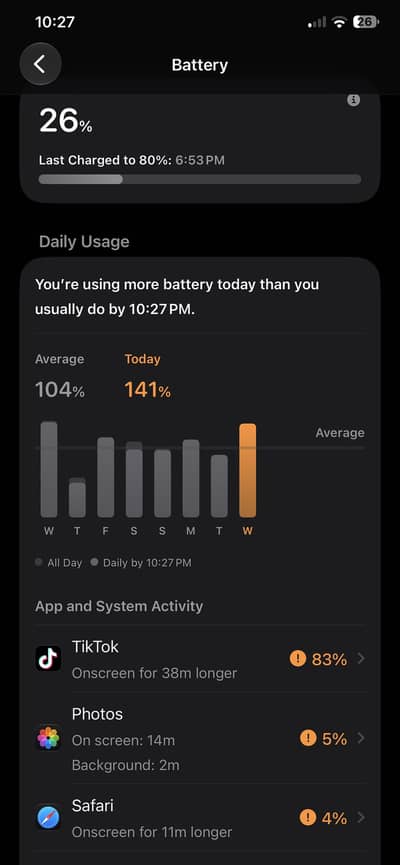Go back from Battery settings

40,65
